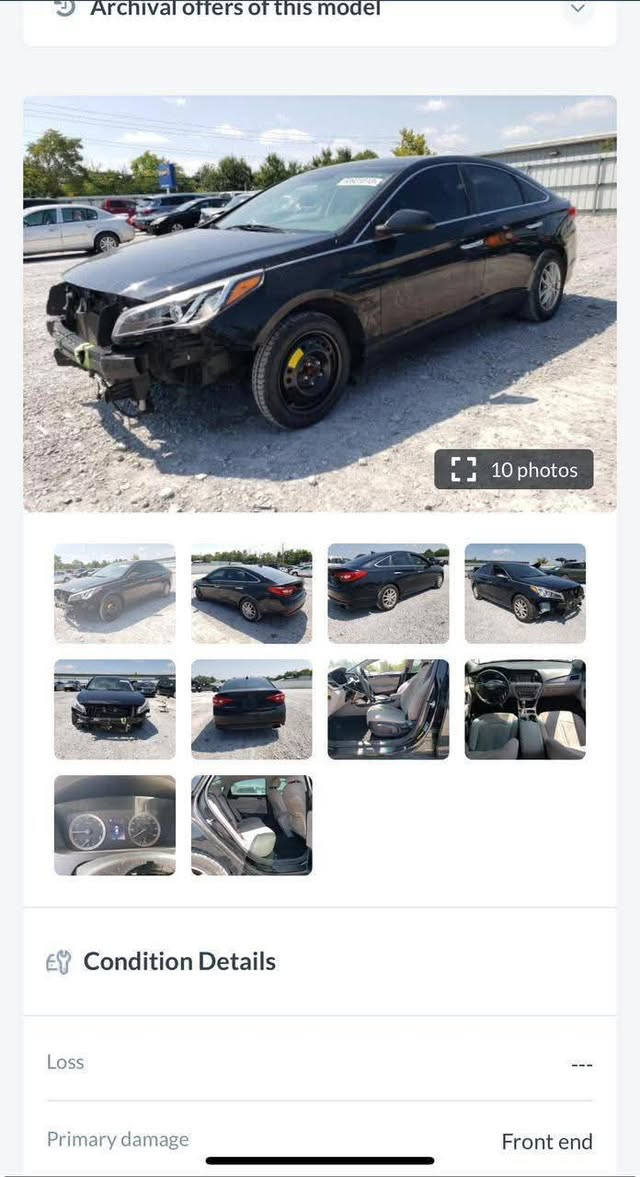The width and height of the screenshot is (640, 1177).
Task: View thumbnail of instrument cluster gauges
Action: (x=114, y=825)
